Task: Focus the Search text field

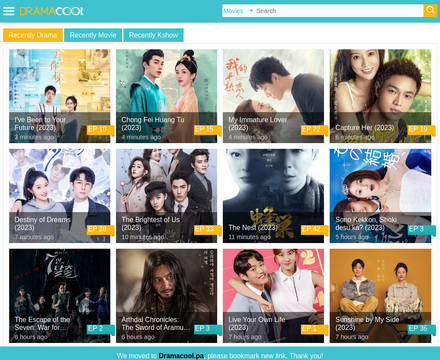Action: click(339, 11)
